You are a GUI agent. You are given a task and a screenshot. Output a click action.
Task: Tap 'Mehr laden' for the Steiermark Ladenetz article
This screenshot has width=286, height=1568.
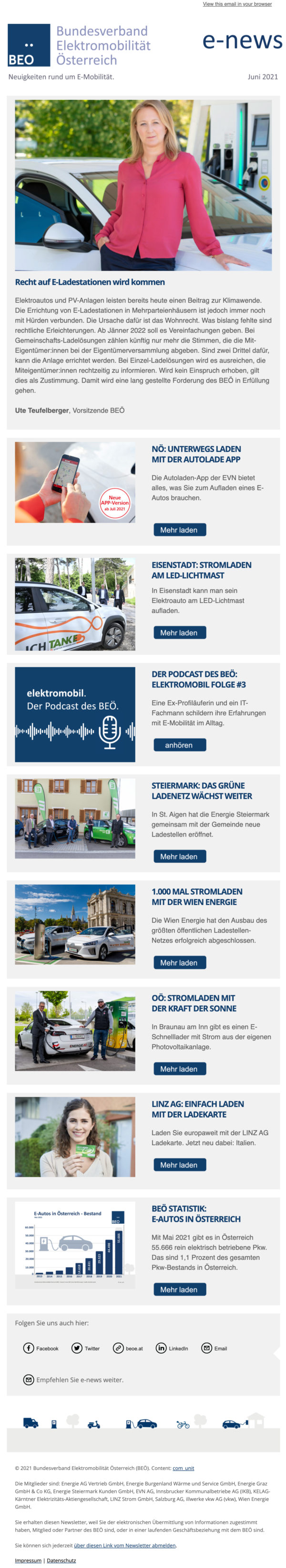[x=179, y=856]
